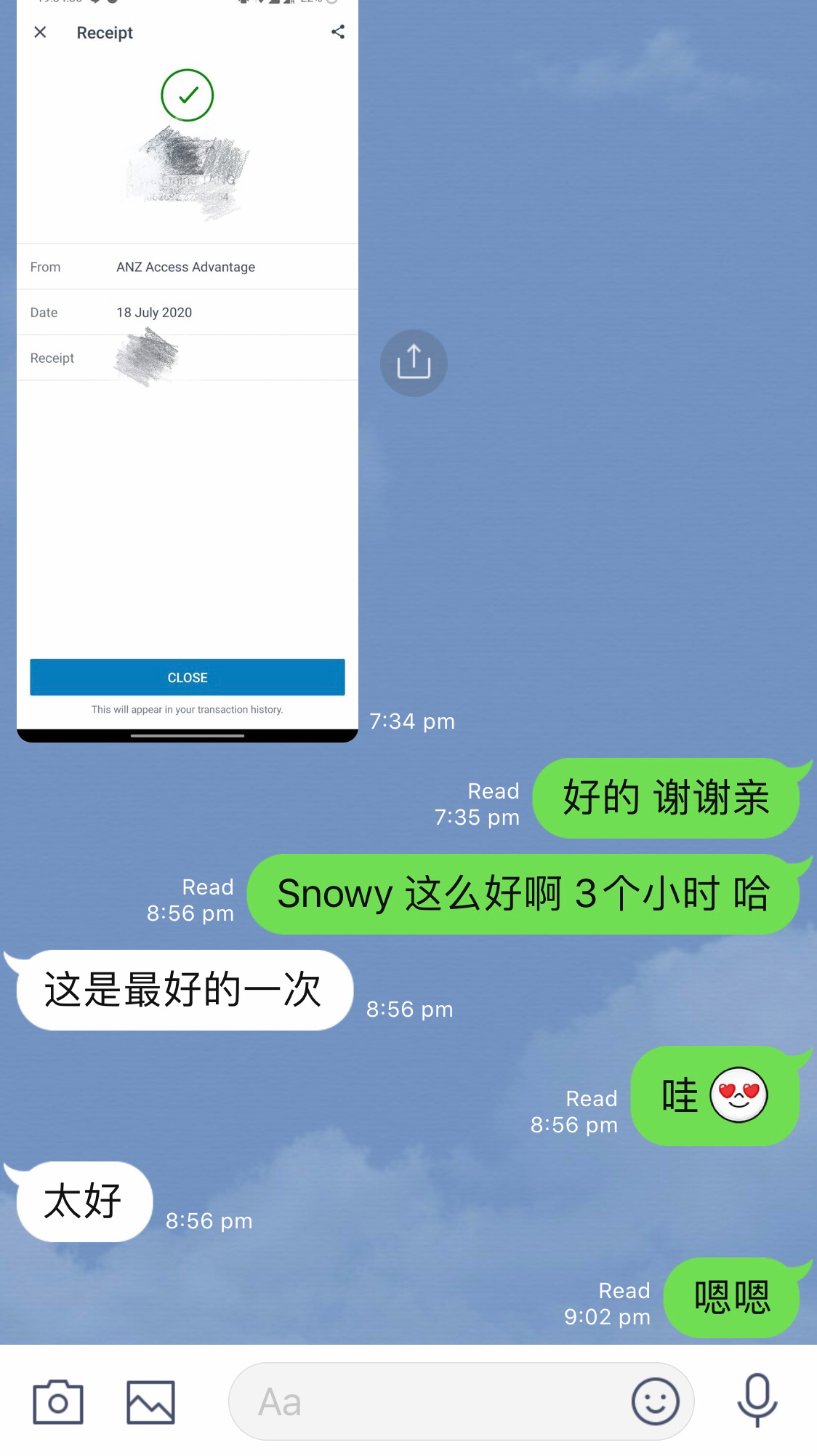Record a voice message with the microphone
Image resolution: width=817 pixels, height=1456 pixels.
tap(757, 1400)
